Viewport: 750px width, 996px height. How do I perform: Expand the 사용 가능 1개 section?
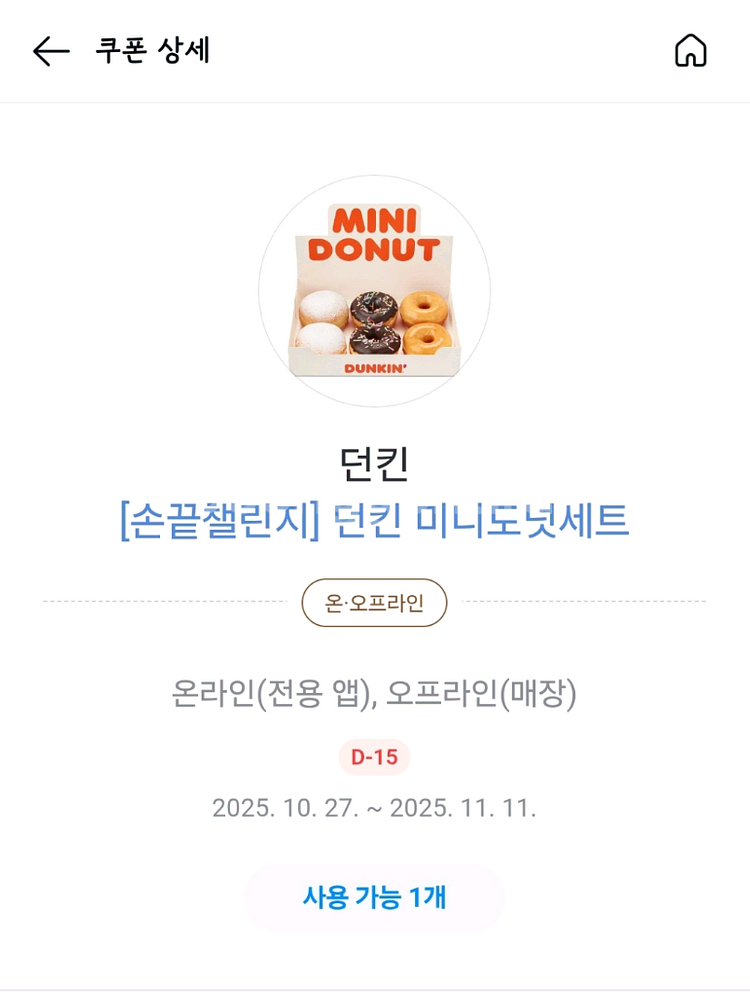[375, 898]
